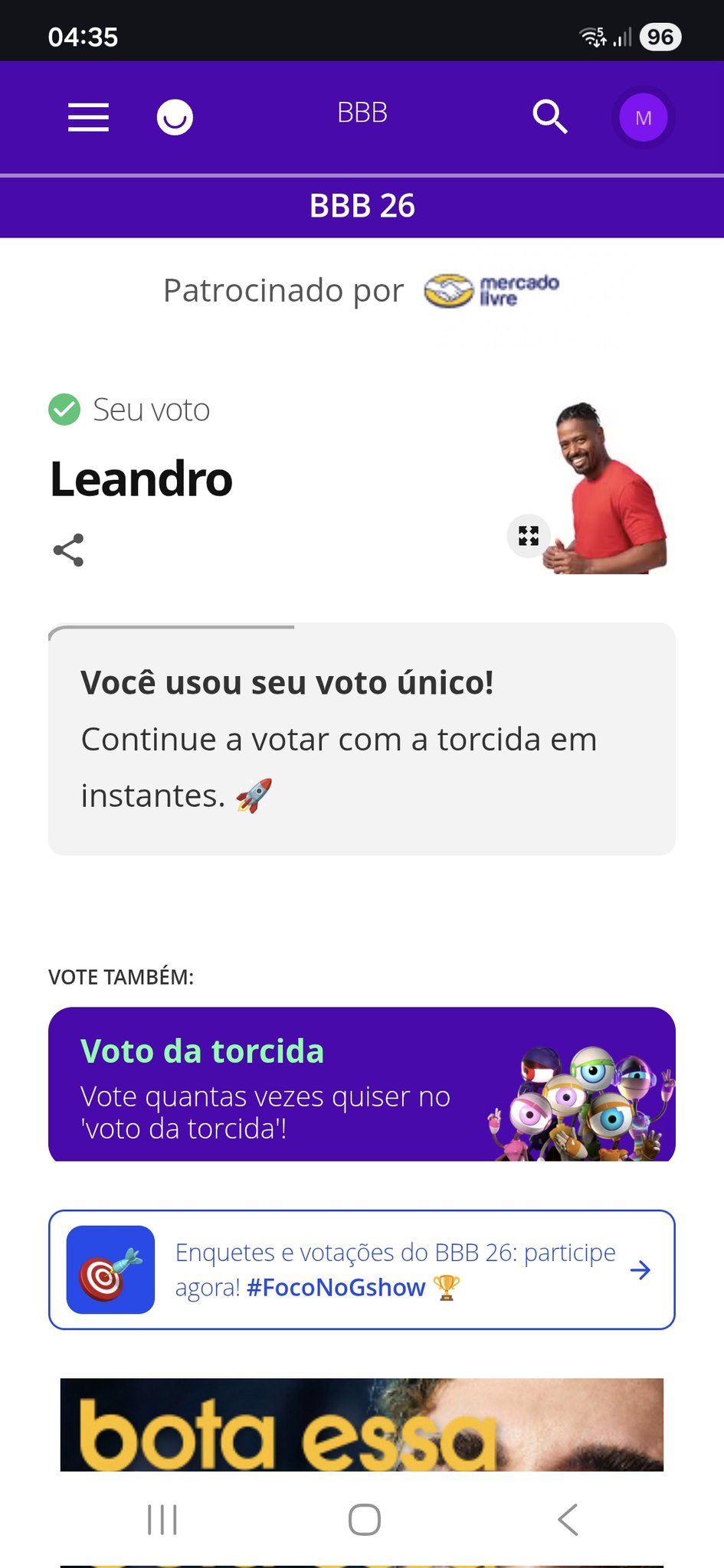The height and width of the screenshot is (1568, 724).
Task: Go back with the system back button
Action: (x=568, y=1520)
